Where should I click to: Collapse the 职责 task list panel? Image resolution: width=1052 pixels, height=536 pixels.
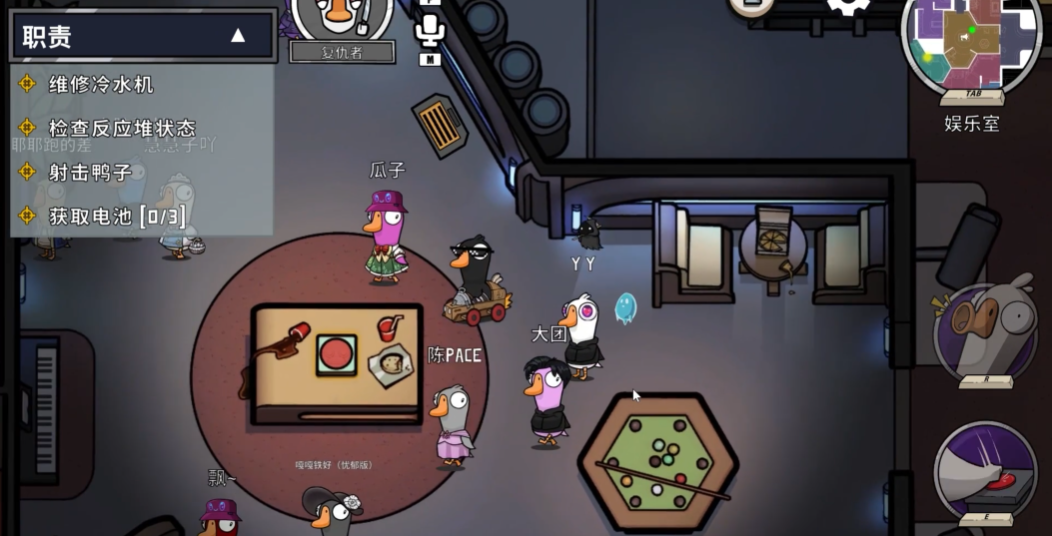click(238, 36)
